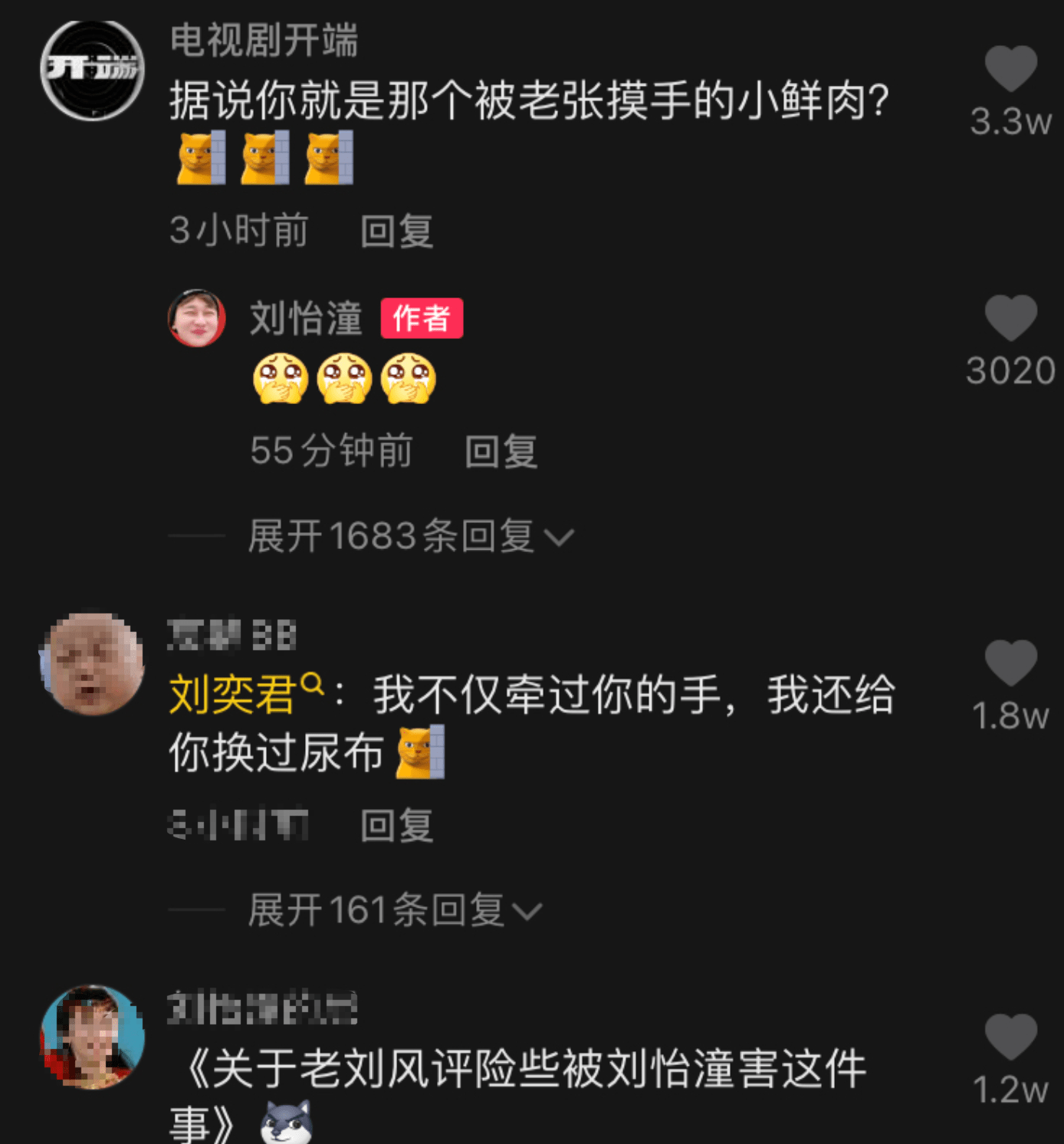Reply to the comment about 换过尿布

[396, 826]
